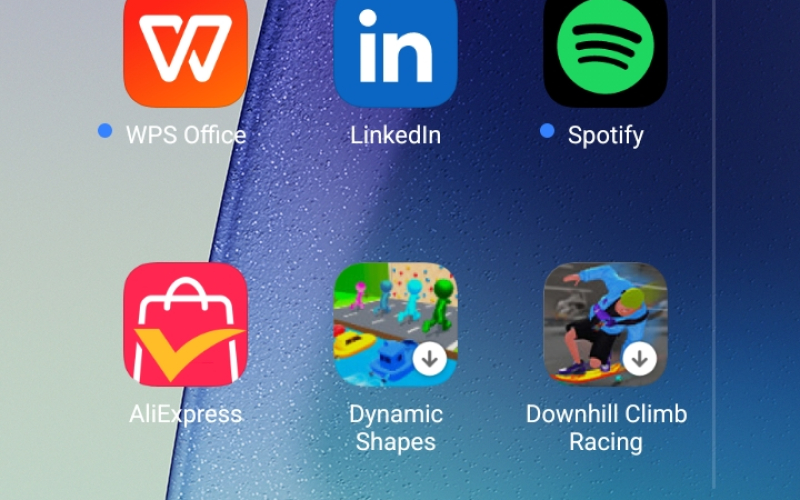Launch the AliExpress app
The image size is (800, 500).
[x=185, y=324]
